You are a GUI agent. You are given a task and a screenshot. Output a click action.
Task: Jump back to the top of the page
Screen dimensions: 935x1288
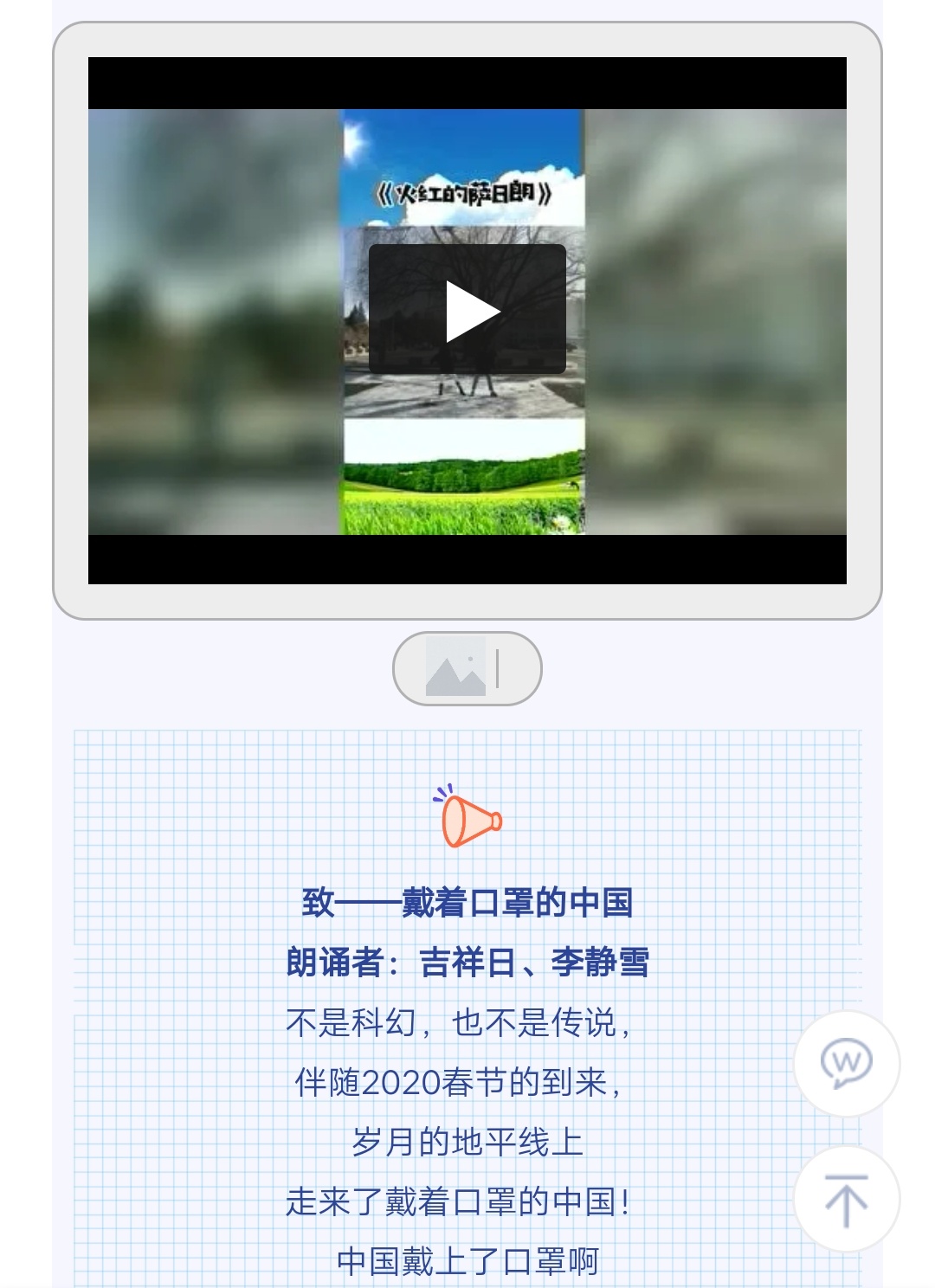pyautogui.click(x=846, y=1200)
